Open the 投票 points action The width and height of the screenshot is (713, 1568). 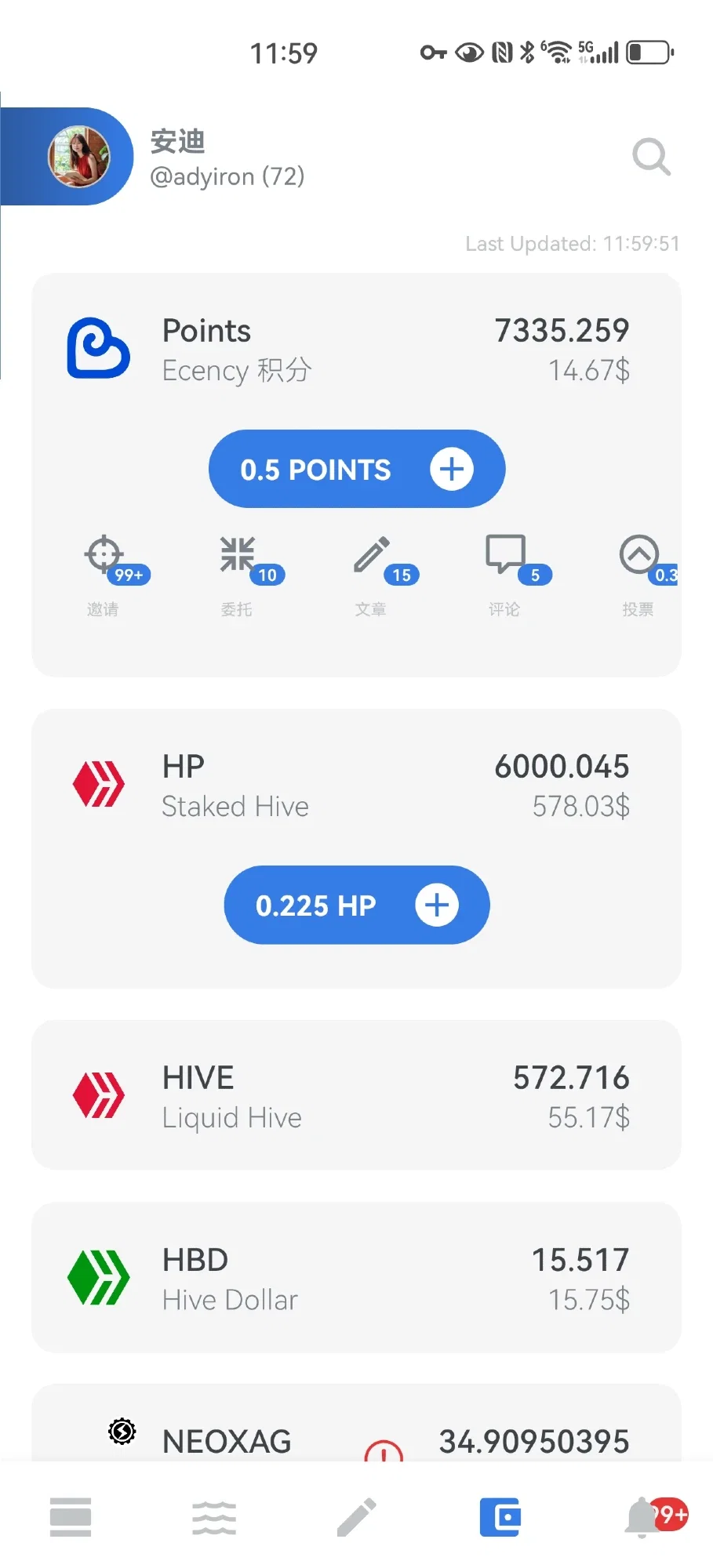coord(639,572)
